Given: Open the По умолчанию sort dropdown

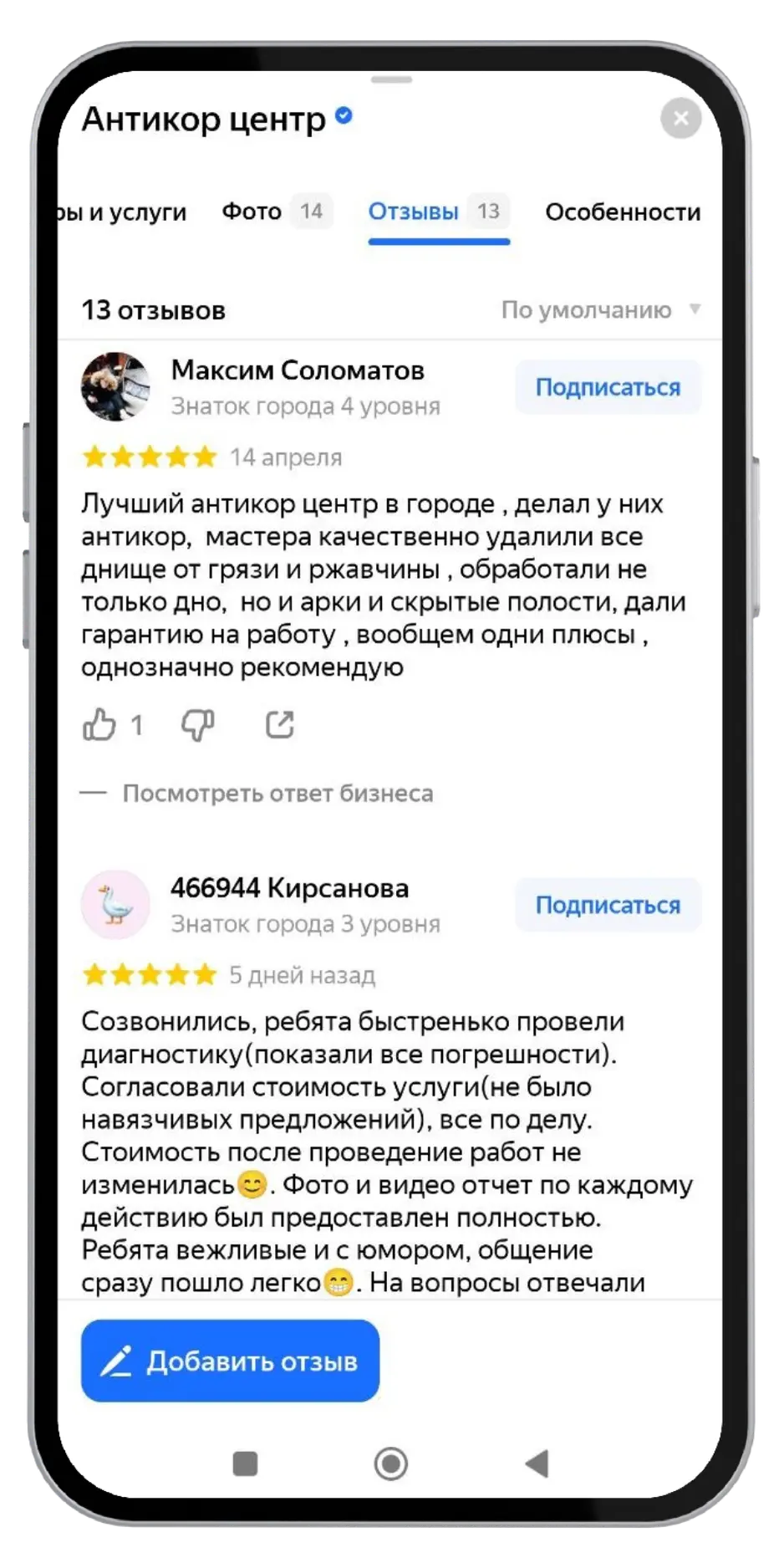Looking at the screenshot, I should point(600,310).
